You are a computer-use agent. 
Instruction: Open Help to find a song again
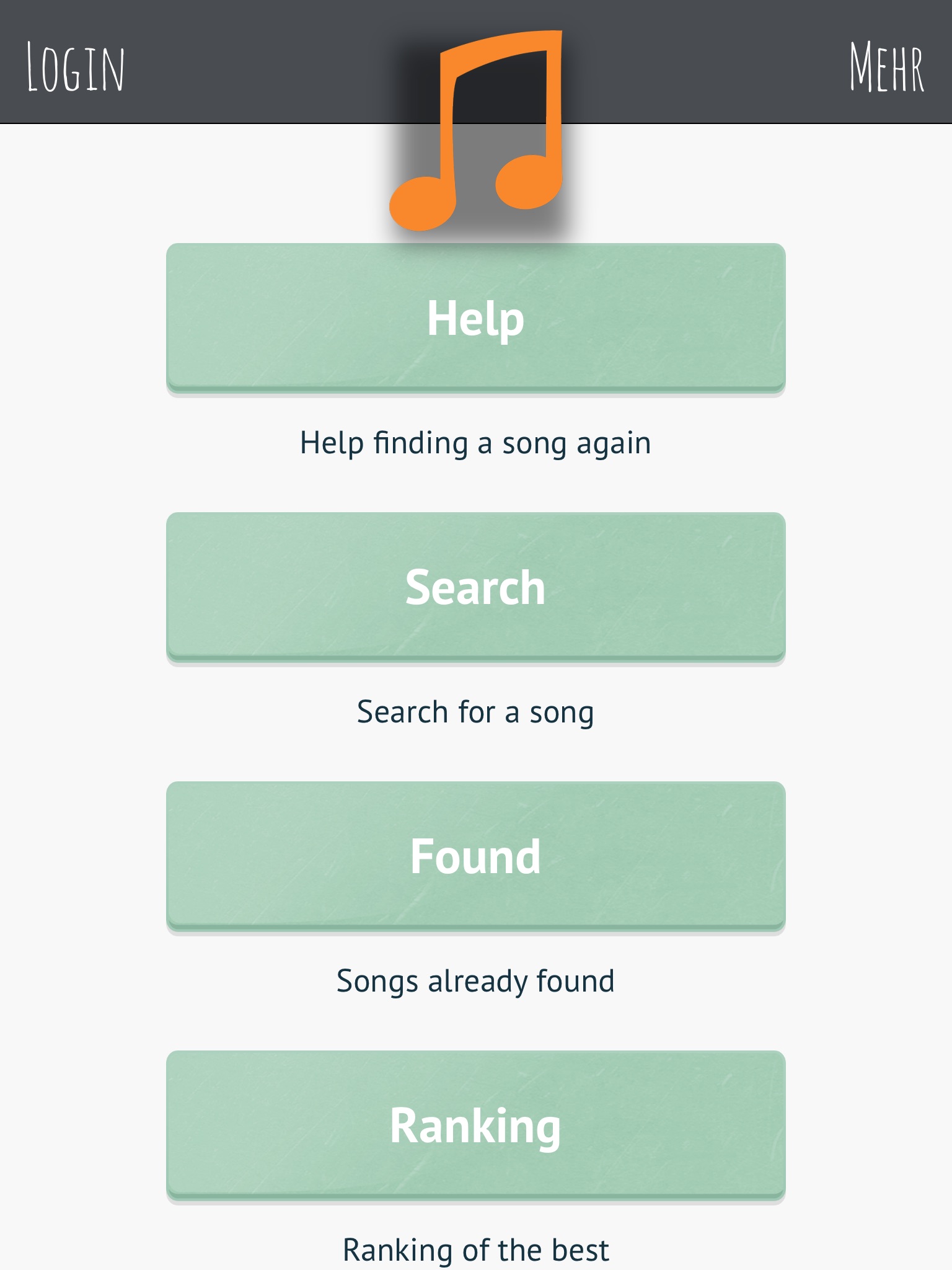pyautogui.click(x=475, y=317)
